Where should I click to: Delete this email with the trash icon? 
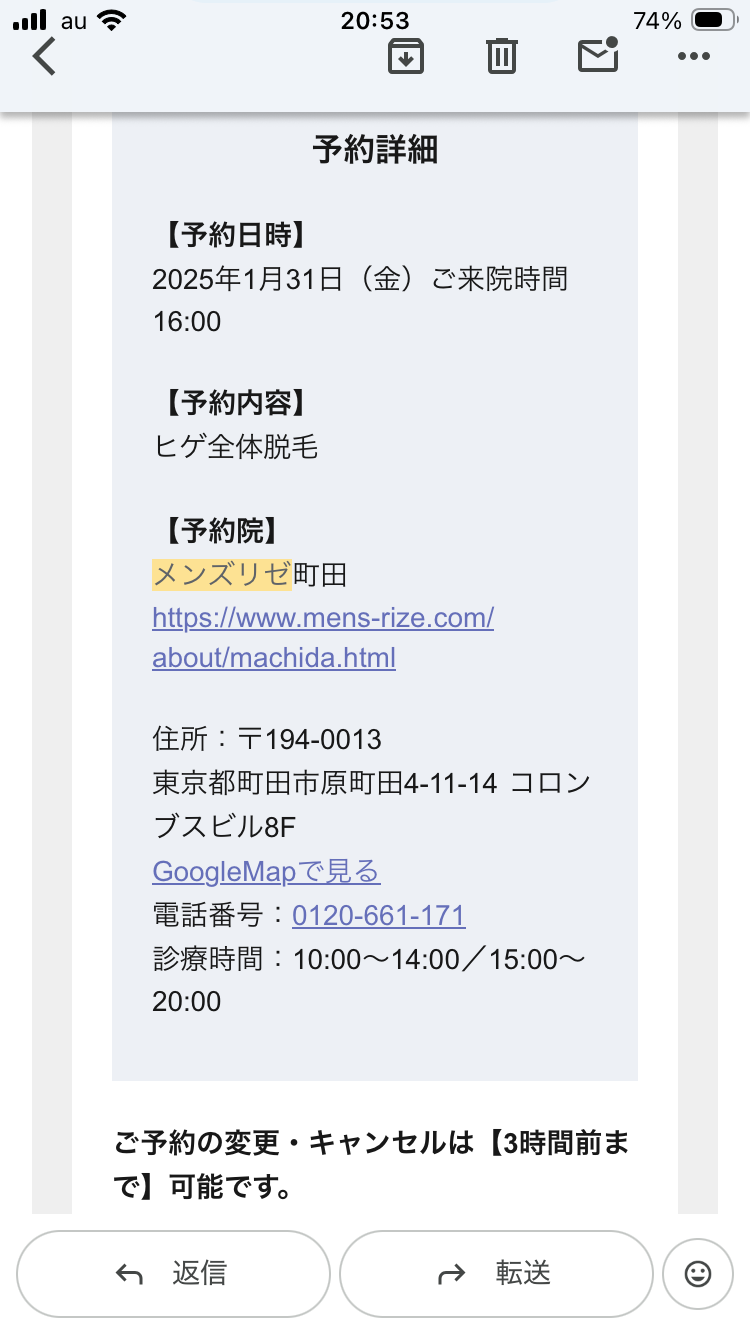pyautogui.click(x=501, y=57)
